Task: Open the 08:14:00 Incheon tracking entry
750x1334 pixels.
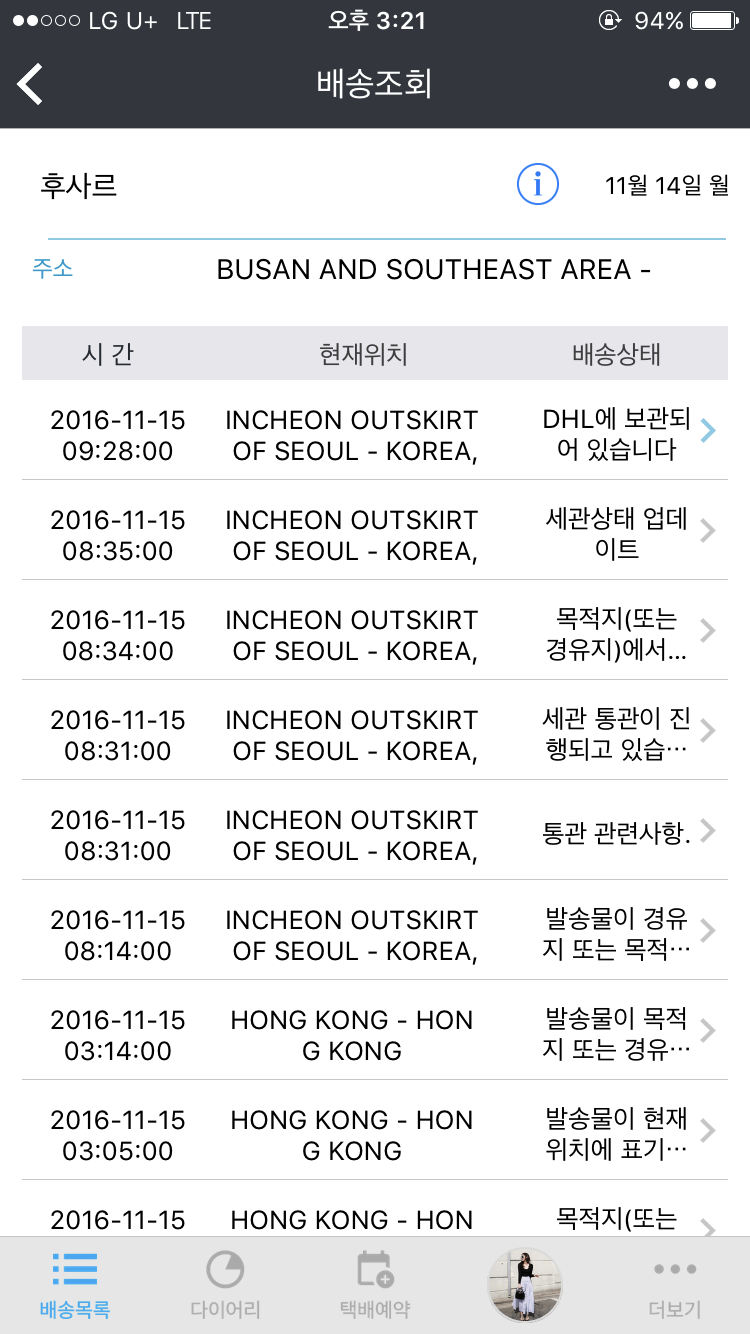Action: pyautogui.click(x=375, y=935)
